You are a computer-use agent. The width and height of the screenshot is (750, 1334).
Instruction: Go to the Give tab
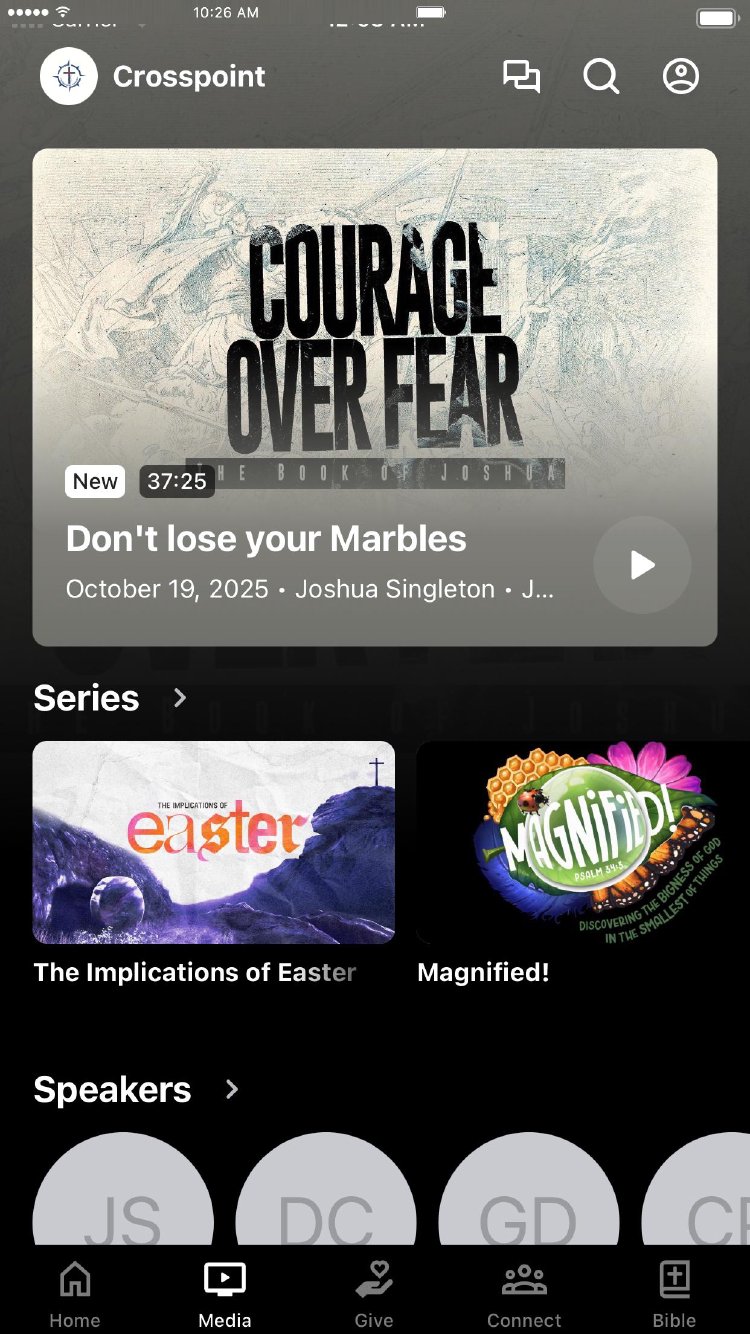(374, 1294)
